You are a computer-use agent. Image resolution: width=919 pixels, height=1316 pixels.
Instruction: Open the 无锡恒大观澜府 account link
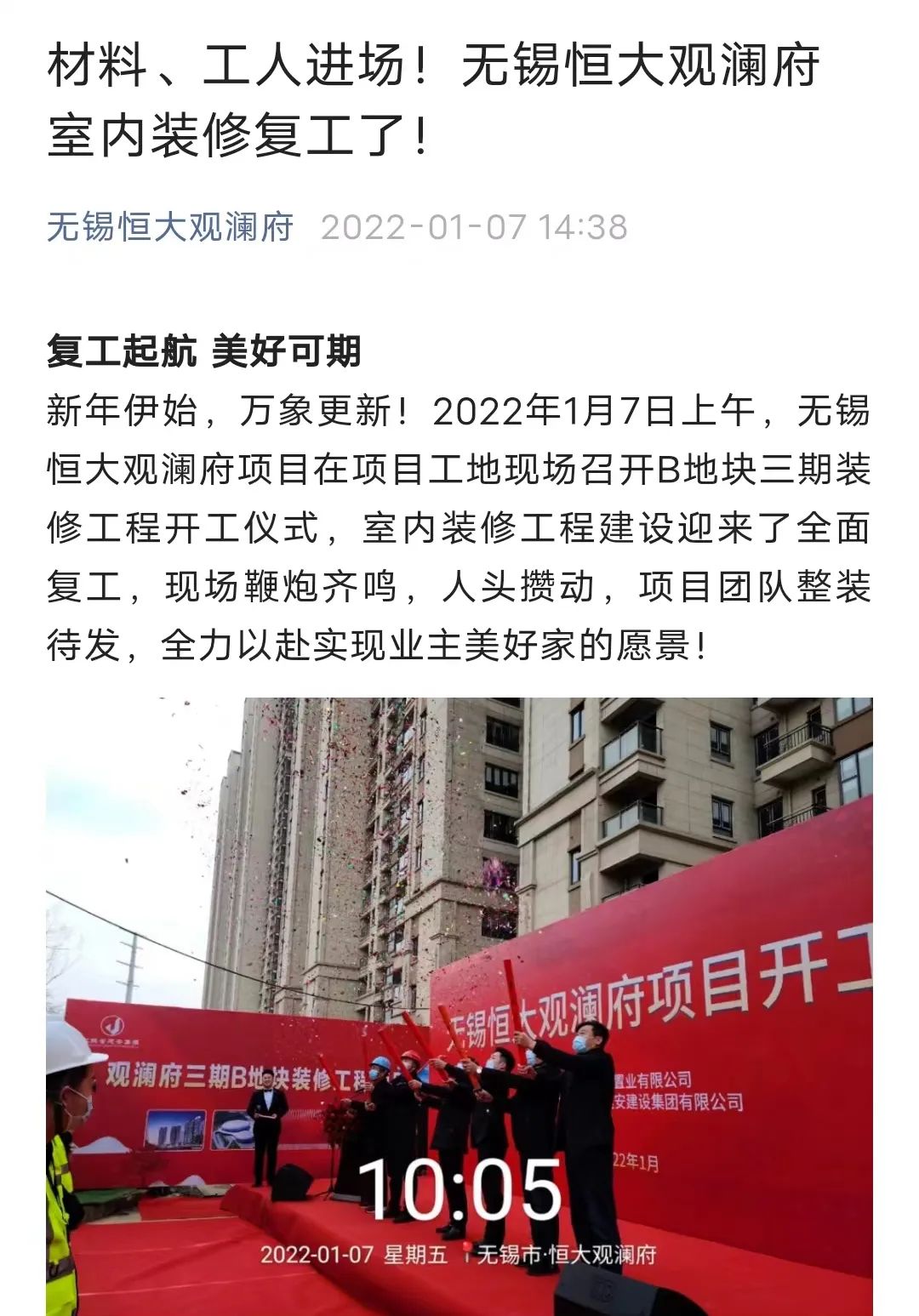(170, 227)
